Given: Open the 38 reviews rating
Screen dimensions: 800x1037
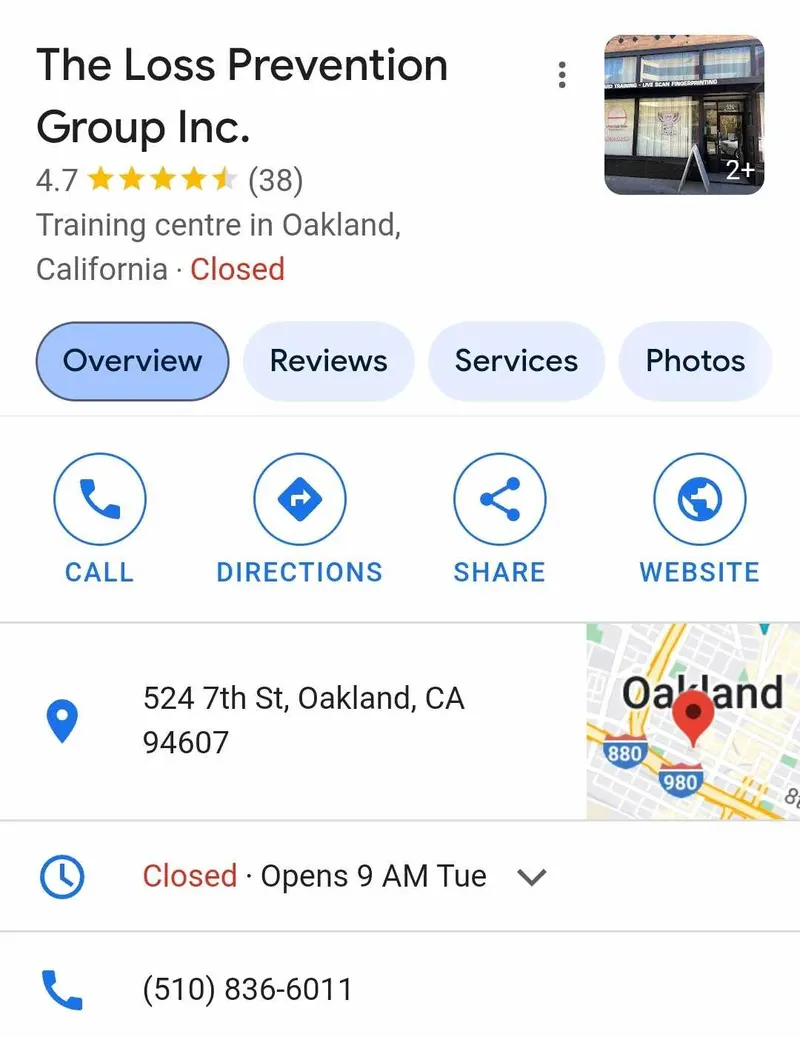Looking at the screenshot, I should 275,181.
